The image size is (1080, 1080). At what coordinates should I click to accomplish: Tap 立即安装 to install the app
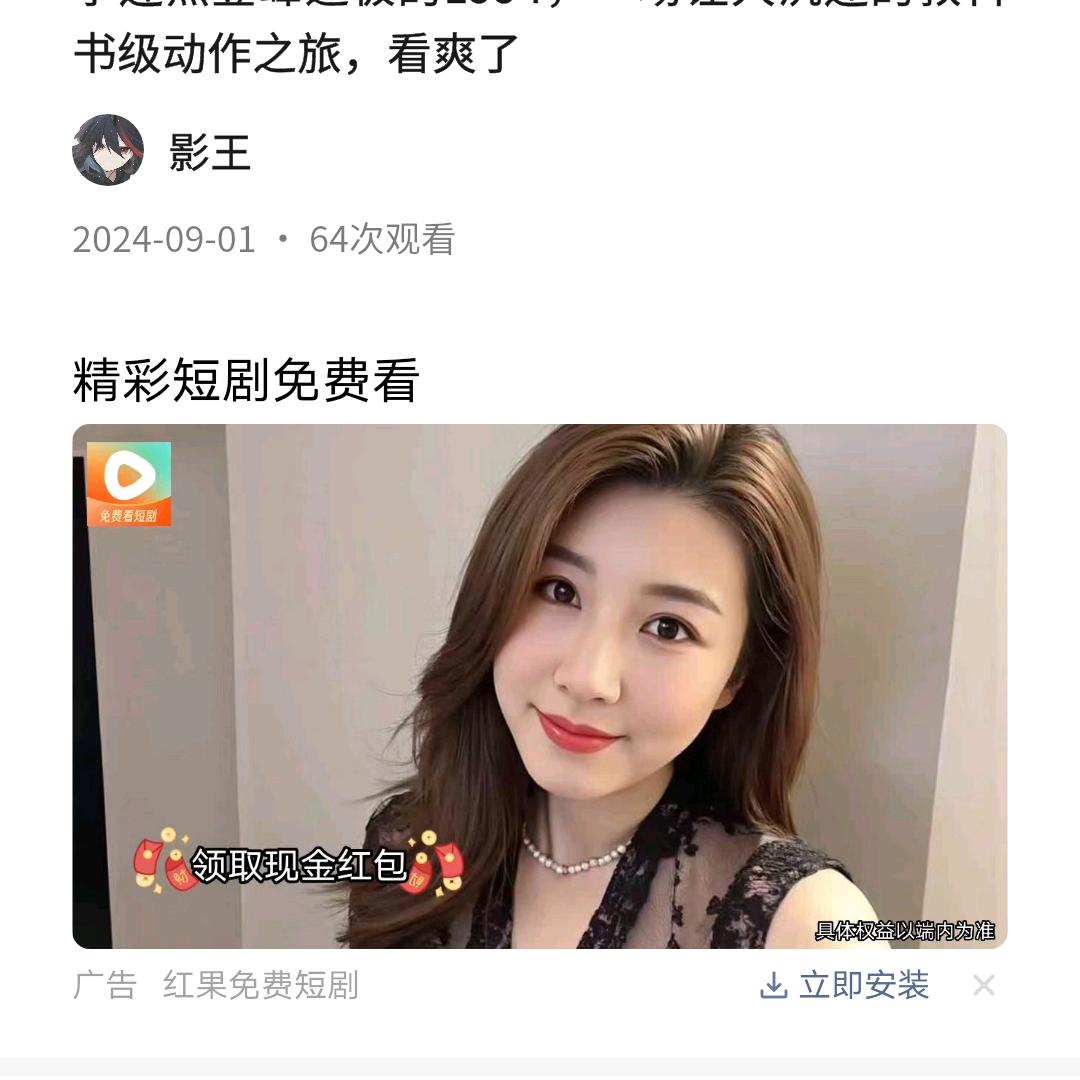point(846,986)
